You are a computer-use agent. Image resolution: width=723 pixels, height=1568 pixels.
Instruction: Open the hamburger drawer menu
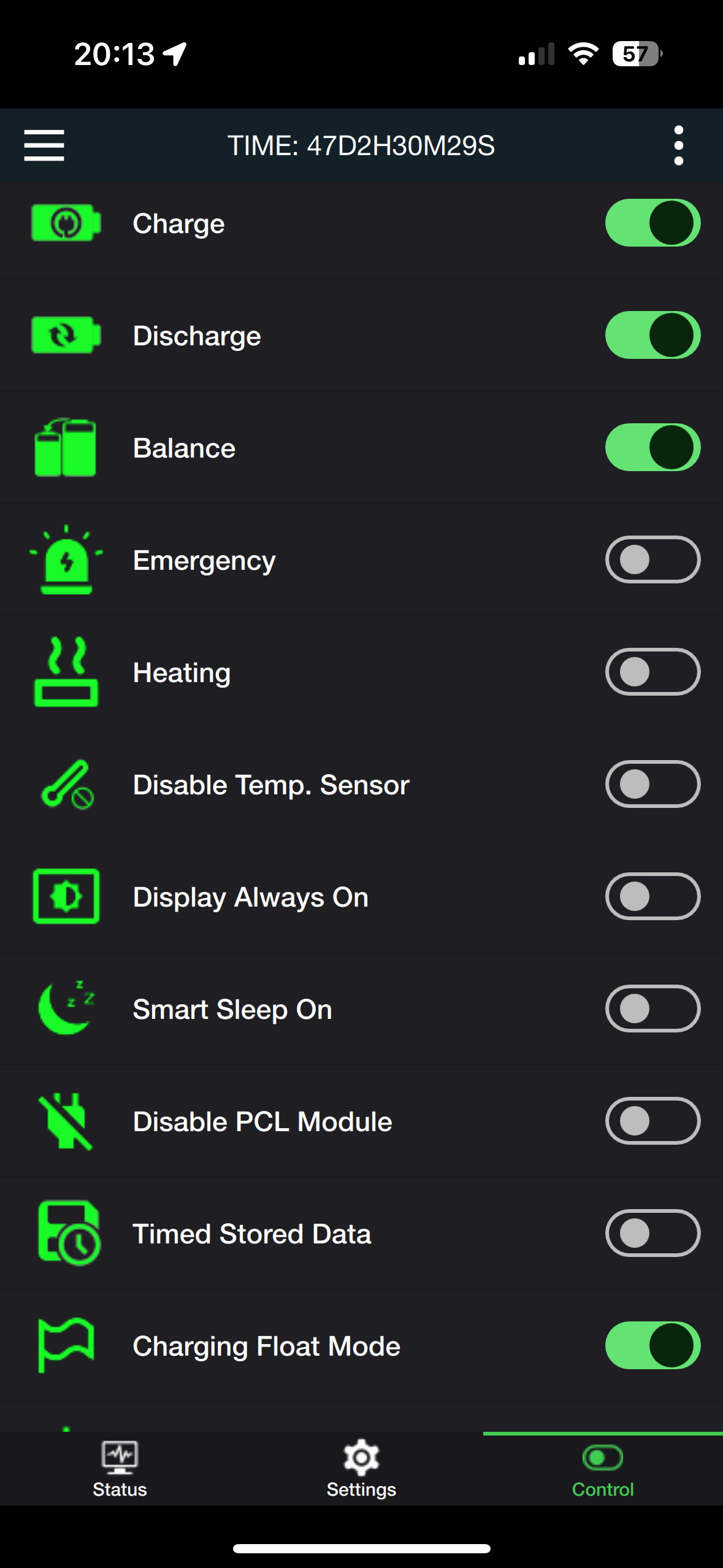click(x=44, y=145)
